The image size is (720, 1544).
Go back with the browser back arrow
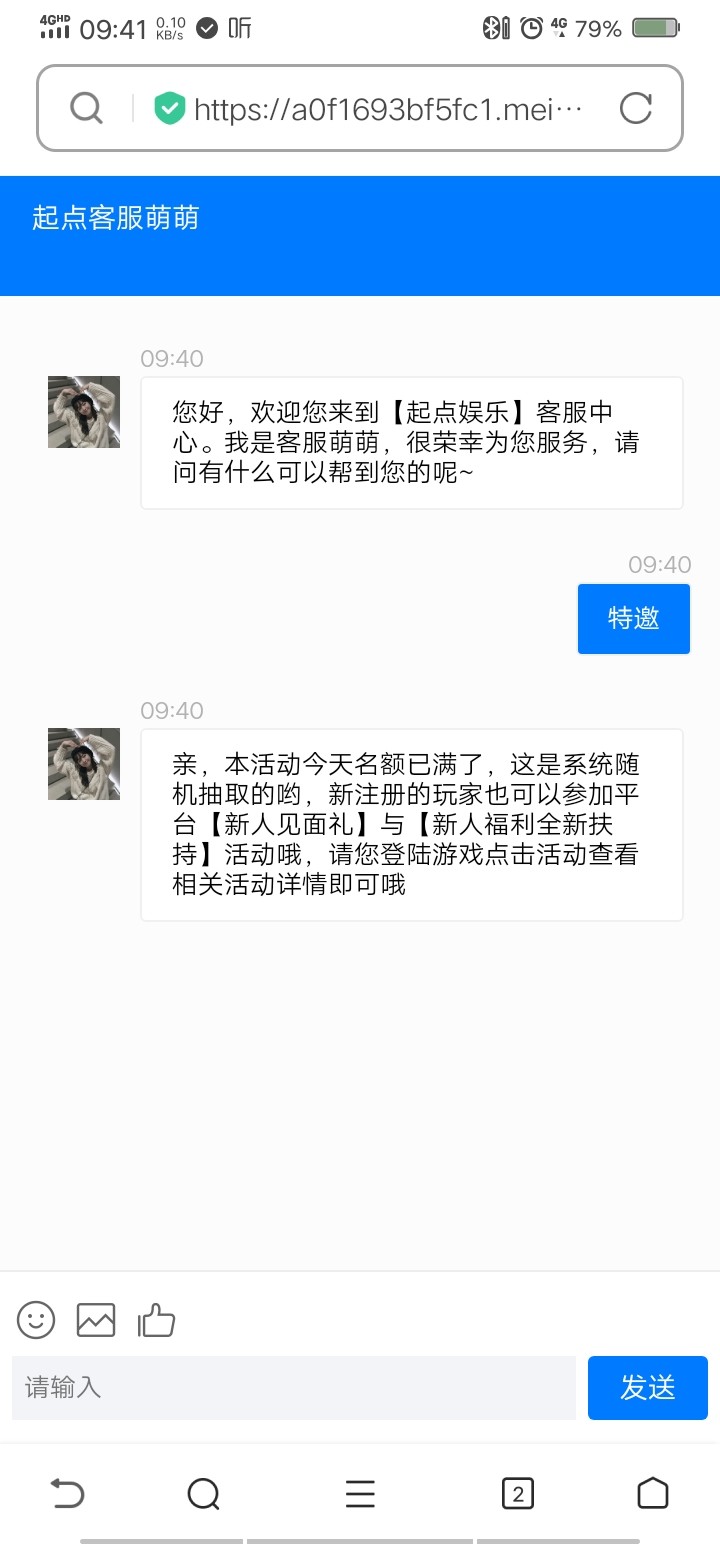coord(67,1494)
